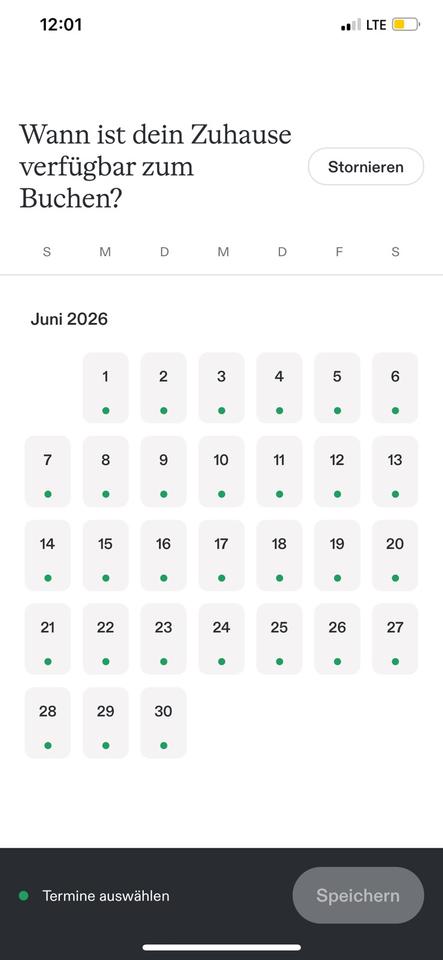Select June 28 in the calendar
Image resolution: width=443 pixels, height=960 pixels.
point(48,723)
